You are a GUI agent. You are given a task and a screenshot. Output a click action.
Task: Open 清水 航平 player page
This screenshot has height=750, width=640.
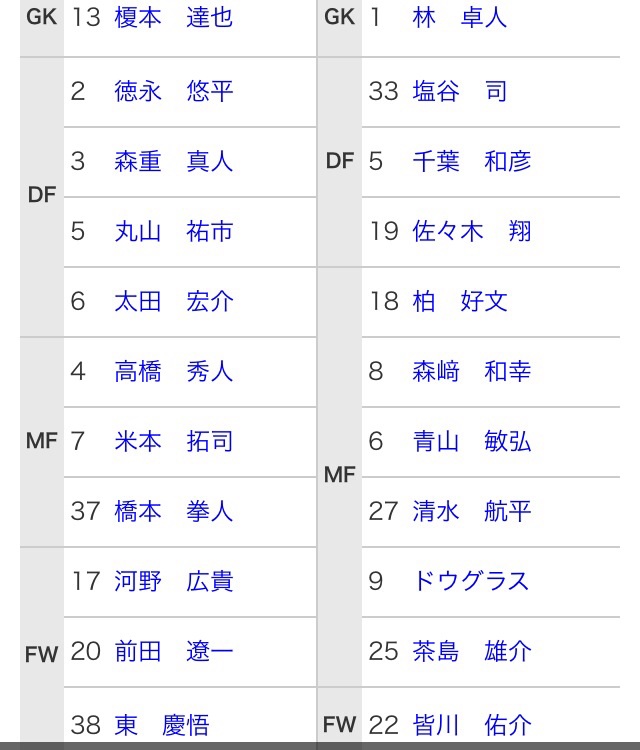472,511
